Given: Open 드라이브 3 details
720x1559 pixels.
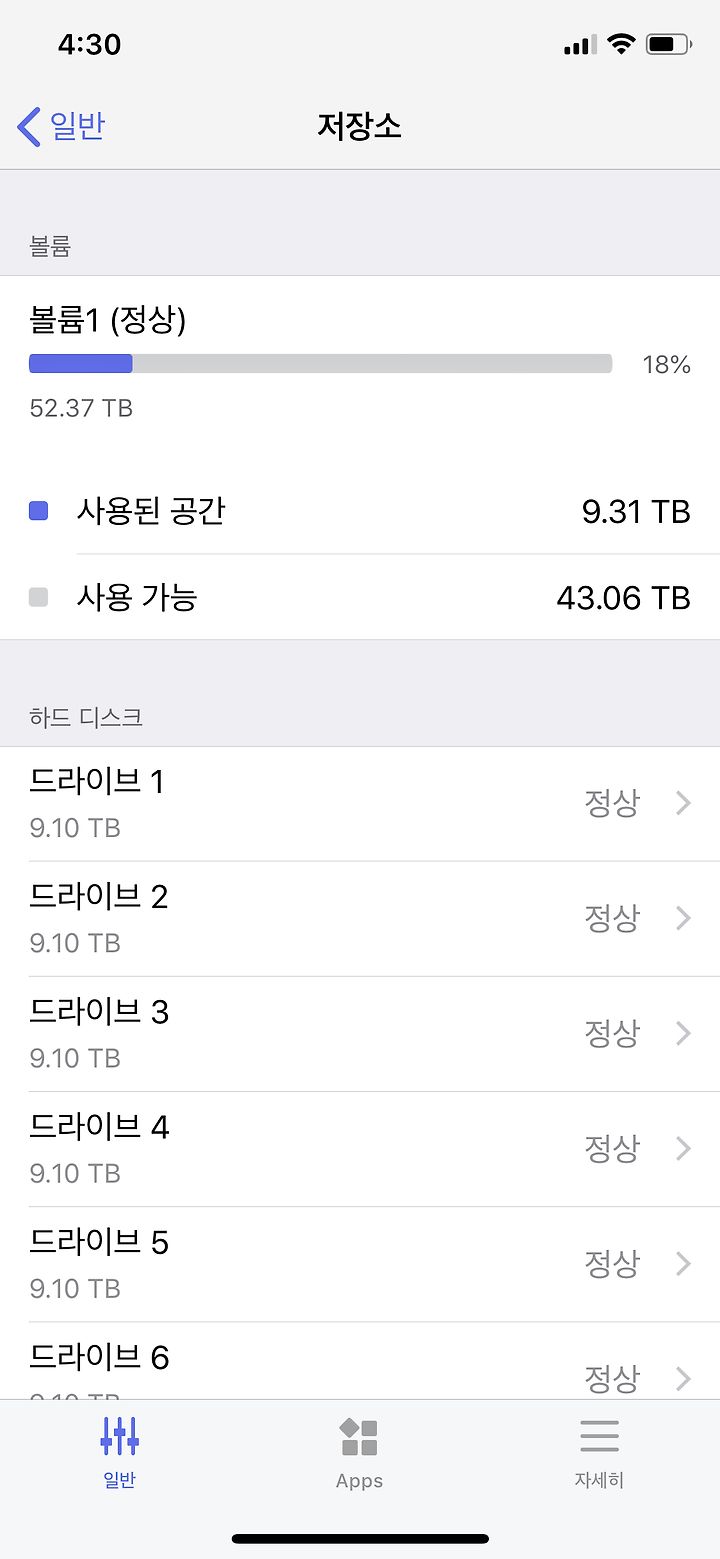Looking at the screenshot, I should click(x=360, y=1034).
